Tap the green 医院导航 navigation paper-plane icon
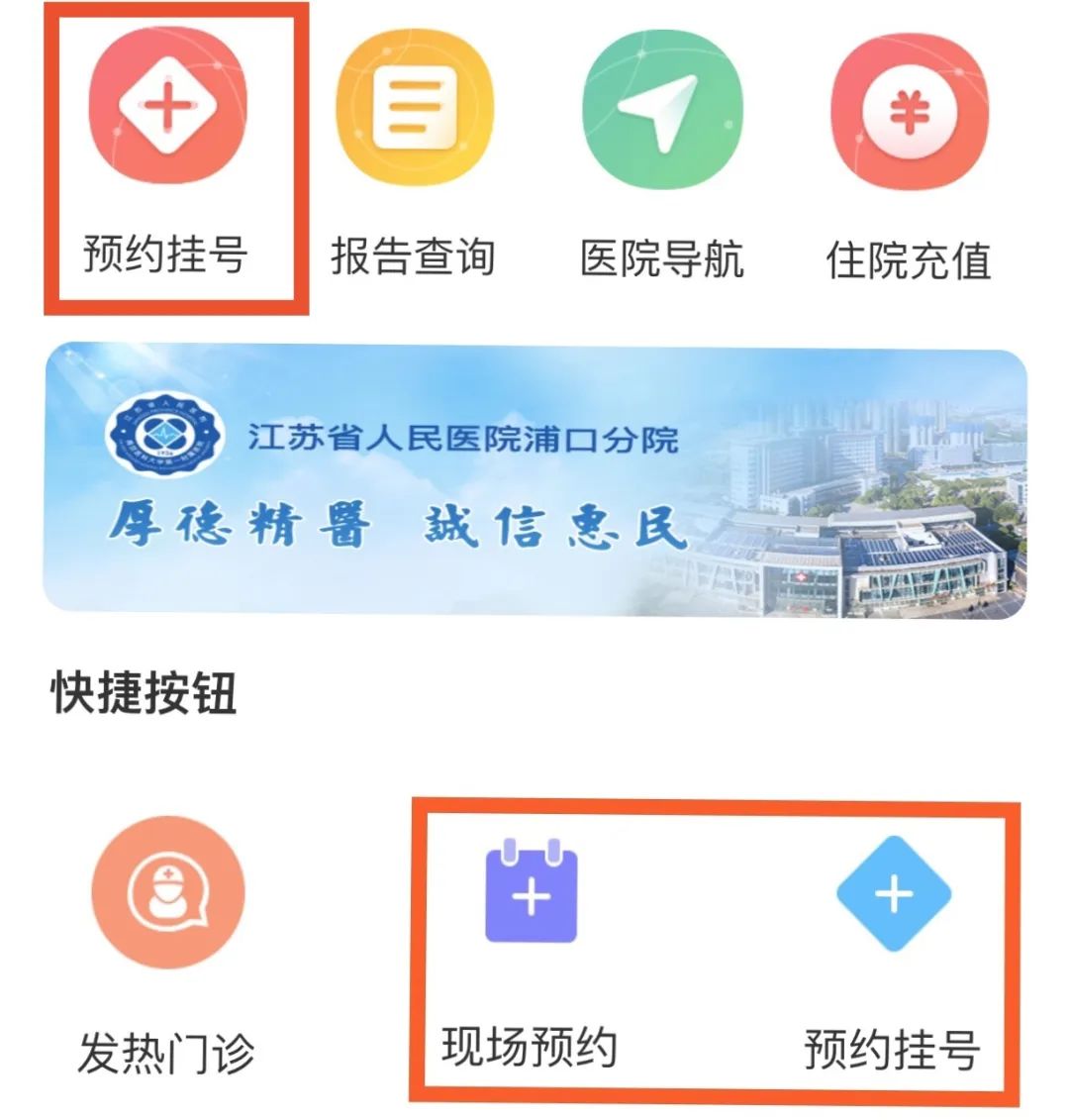 pyautogui.click(x=658, y=107)
